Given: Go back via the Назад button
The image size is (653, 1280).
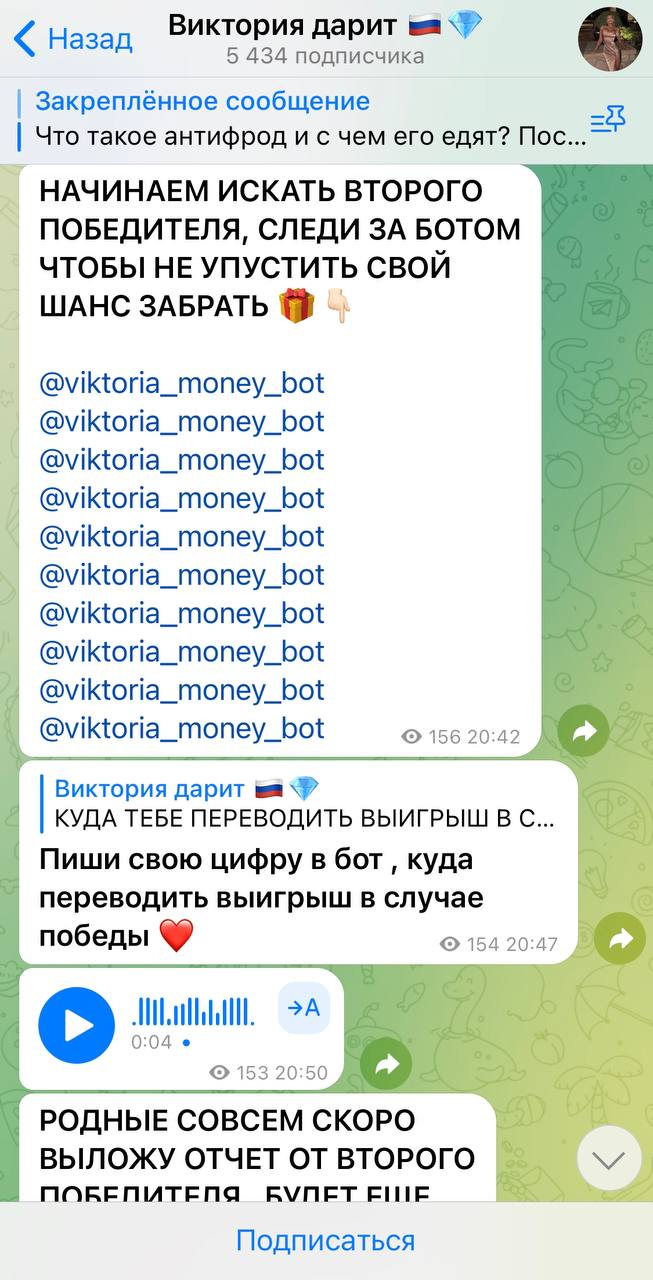Looking at the screenshot, I should pos(75,40).
